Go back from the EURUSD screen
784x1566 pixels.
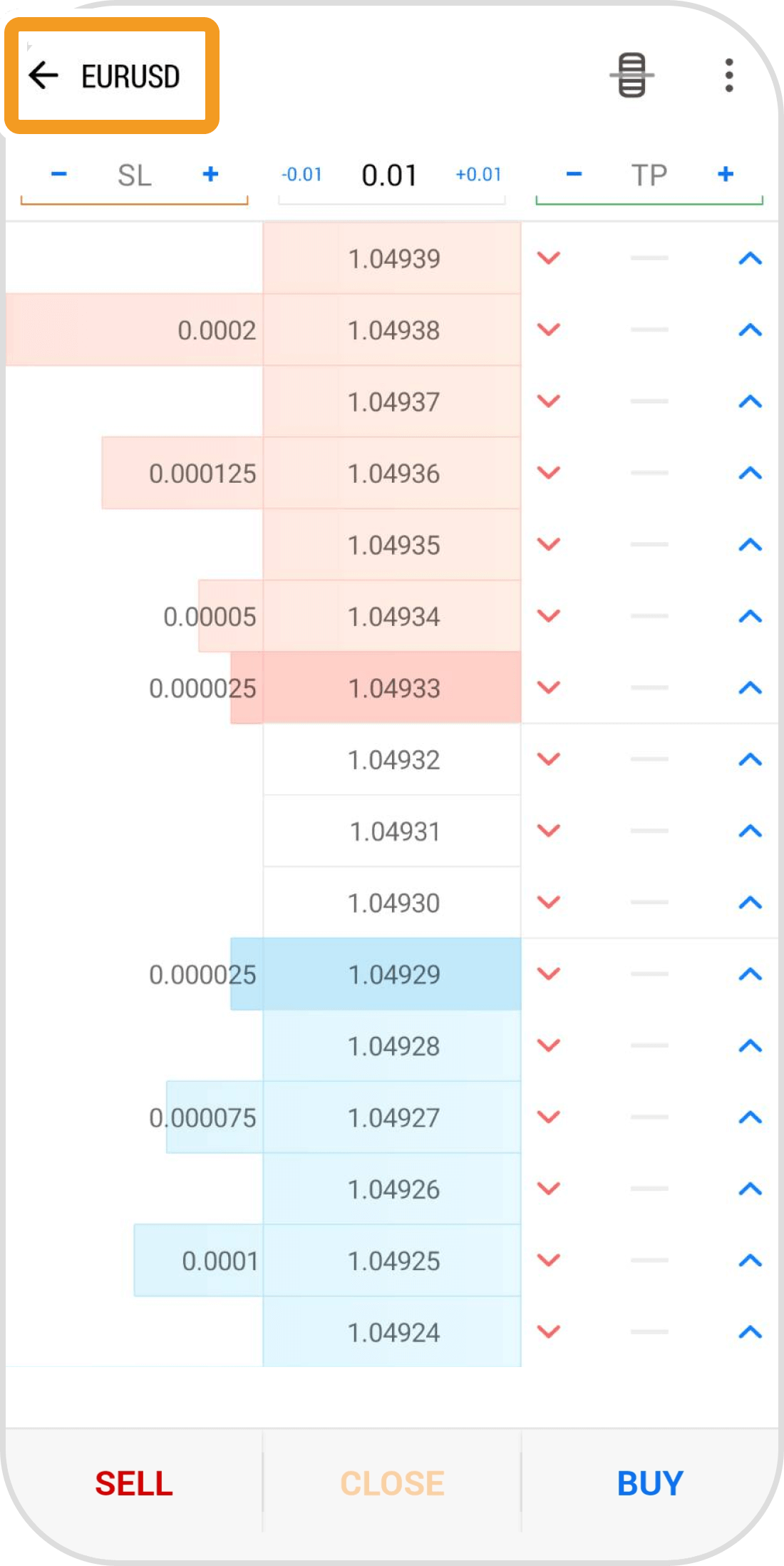(44, 76)
